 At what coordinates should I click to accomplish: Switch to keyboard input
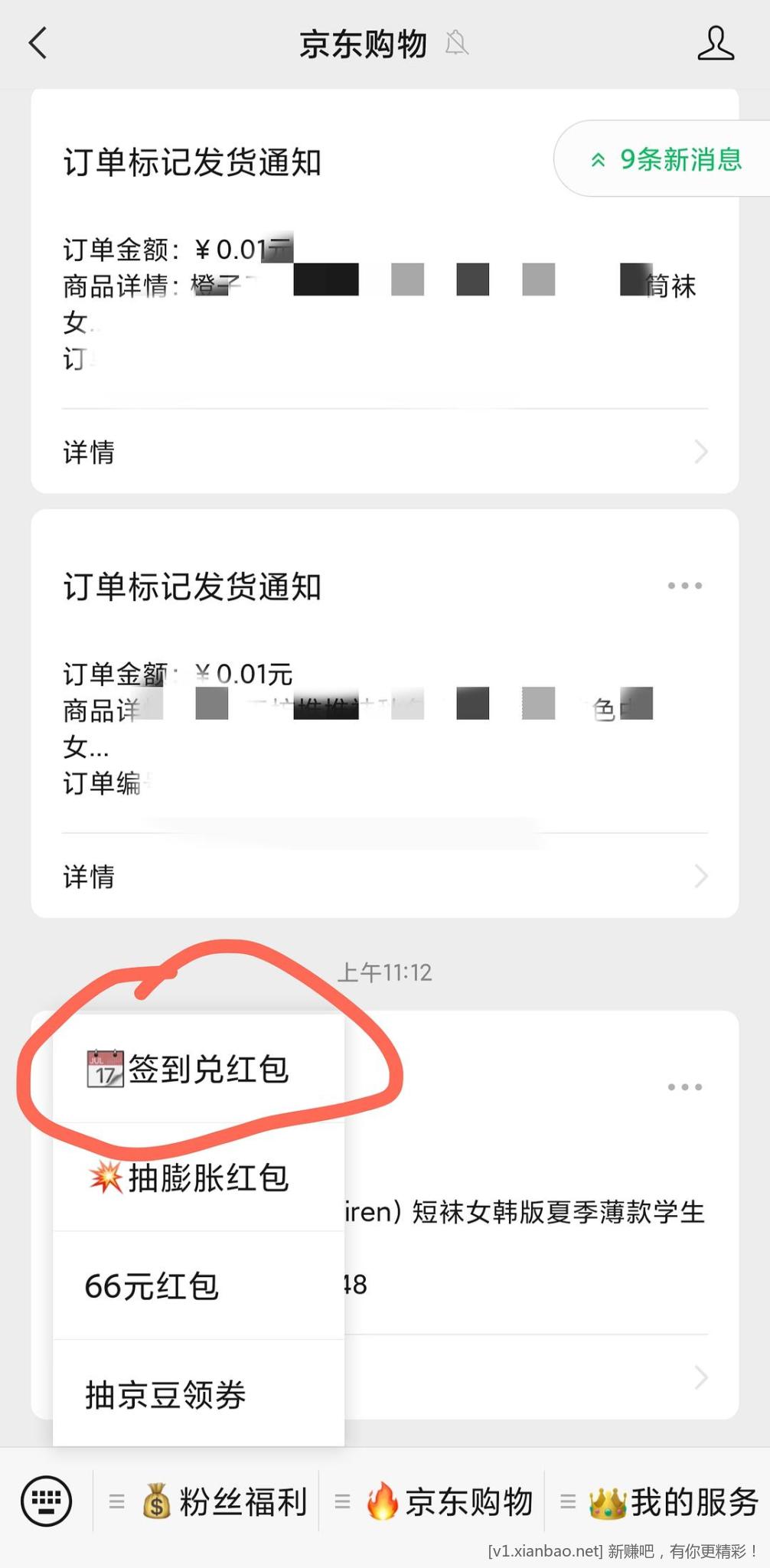pyautogui.click(x=47, y=1501)
